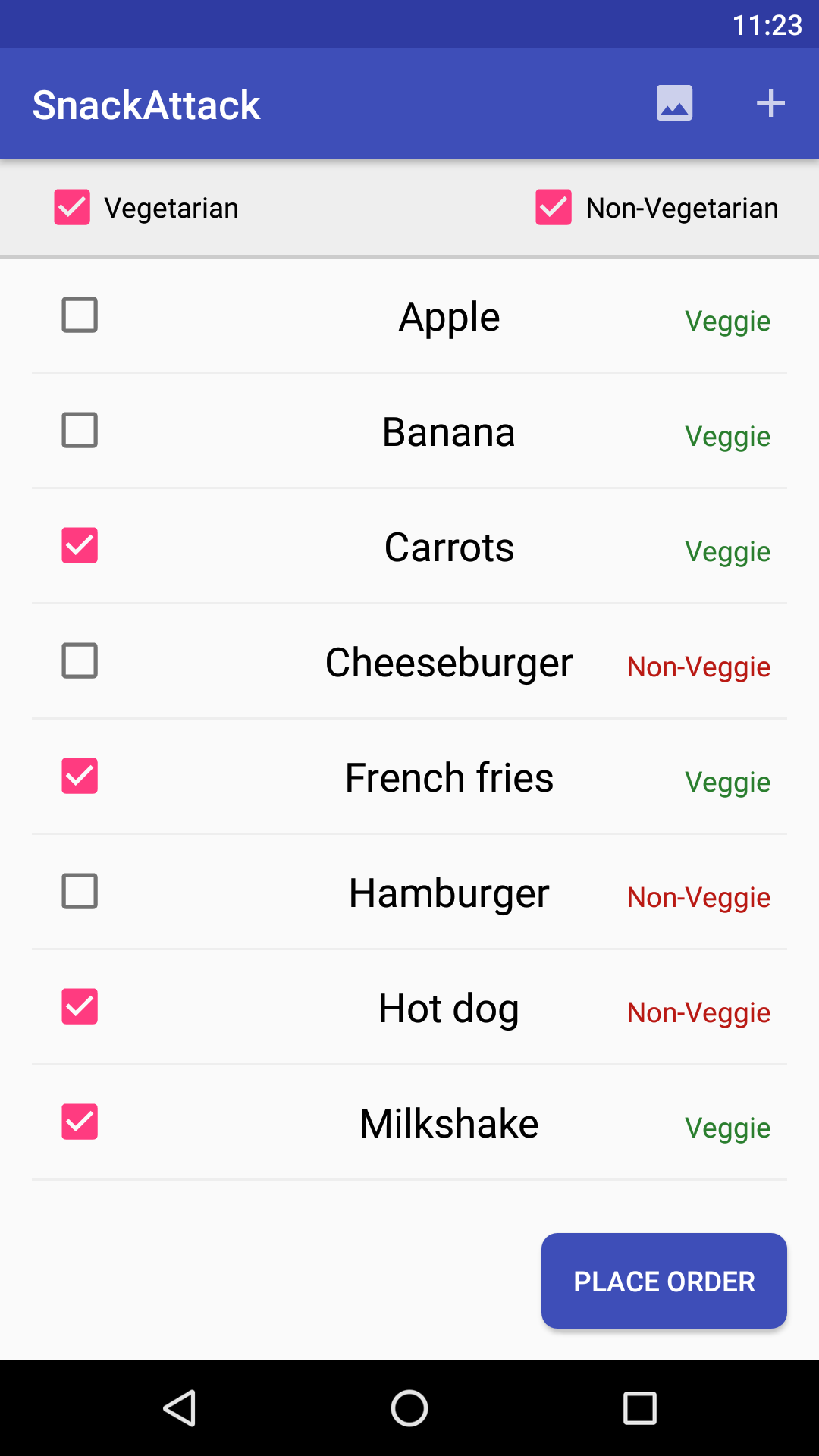Viewport: 819px width, 1456px height.
Task: Select the Apple checkbox
Action: 80,315
